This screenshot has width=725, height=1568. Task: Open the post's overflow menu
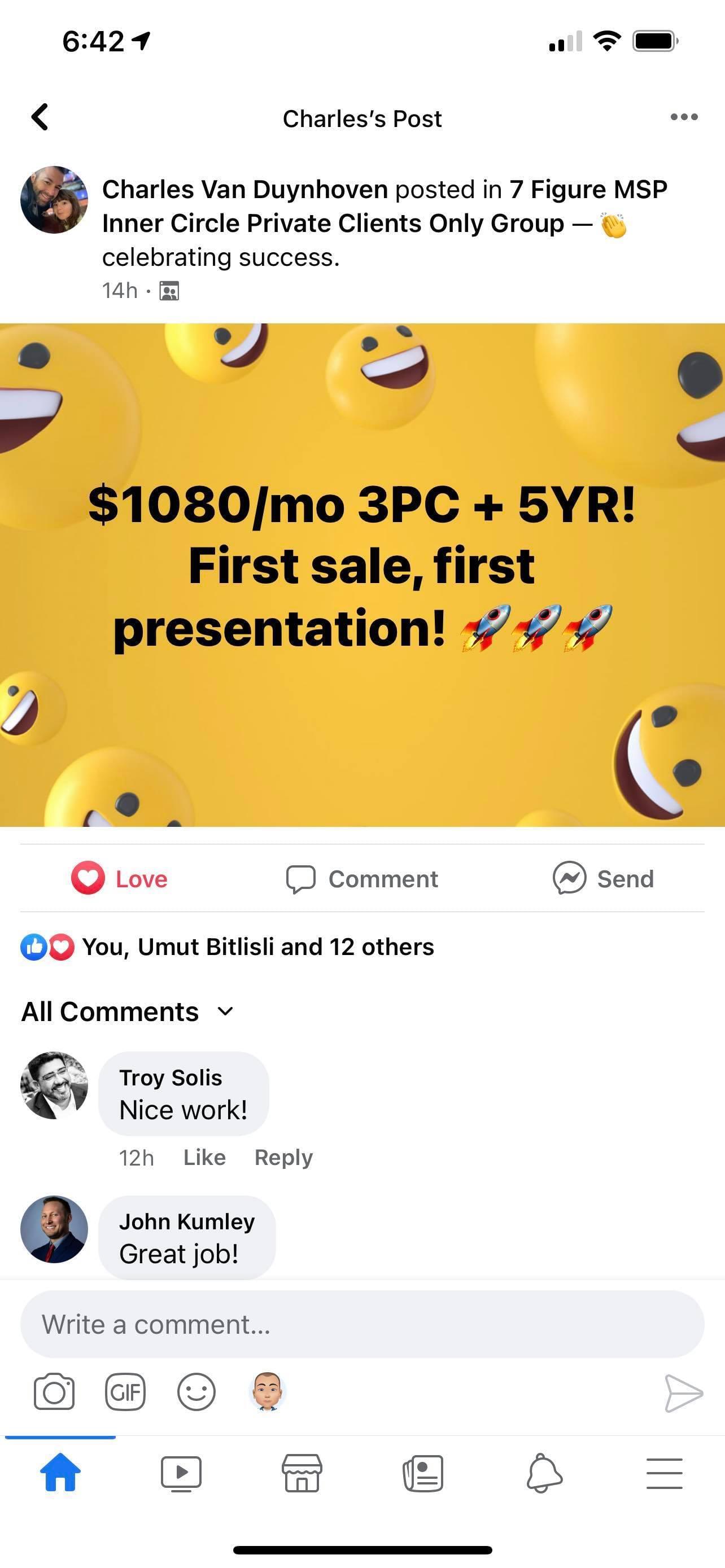point(684,117)
